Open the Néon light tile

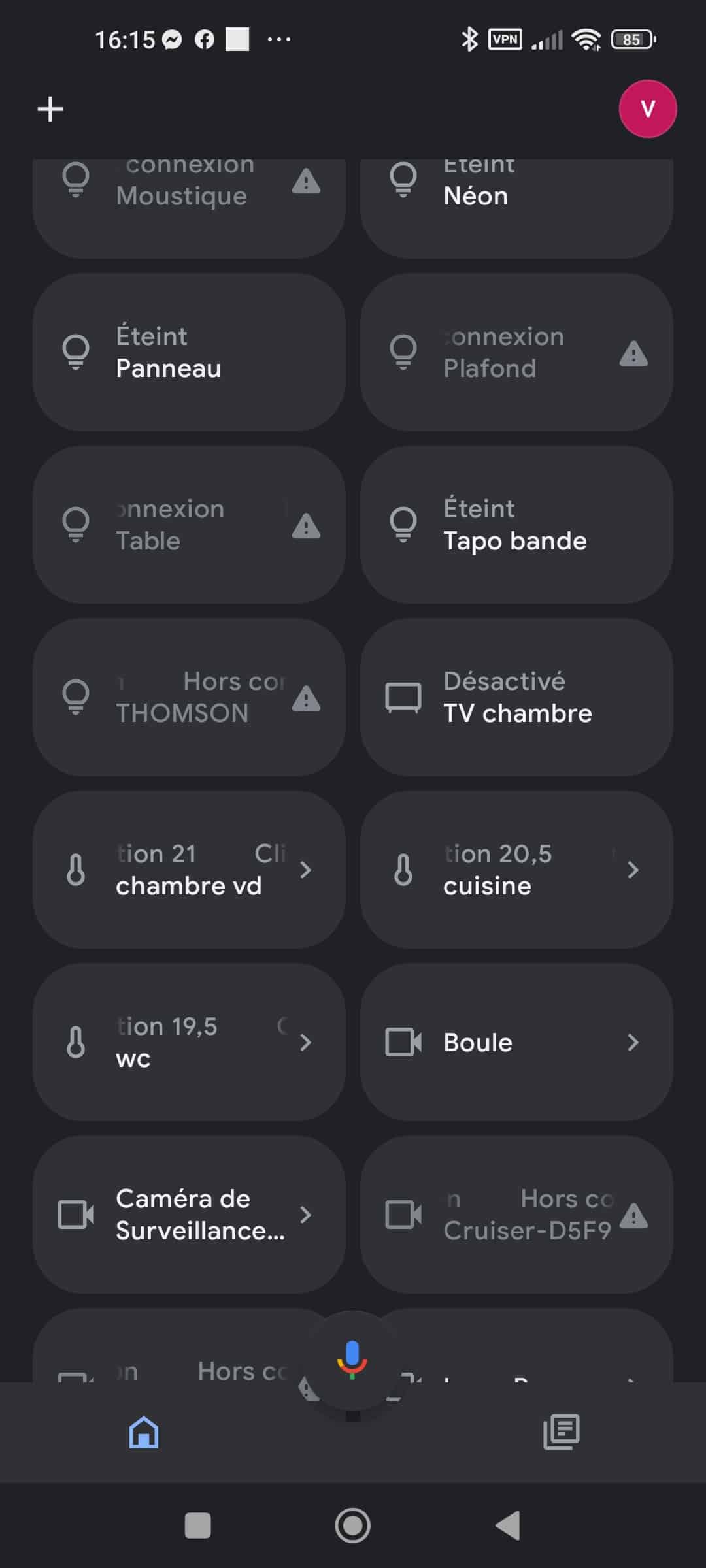click(x=516, y=208)
